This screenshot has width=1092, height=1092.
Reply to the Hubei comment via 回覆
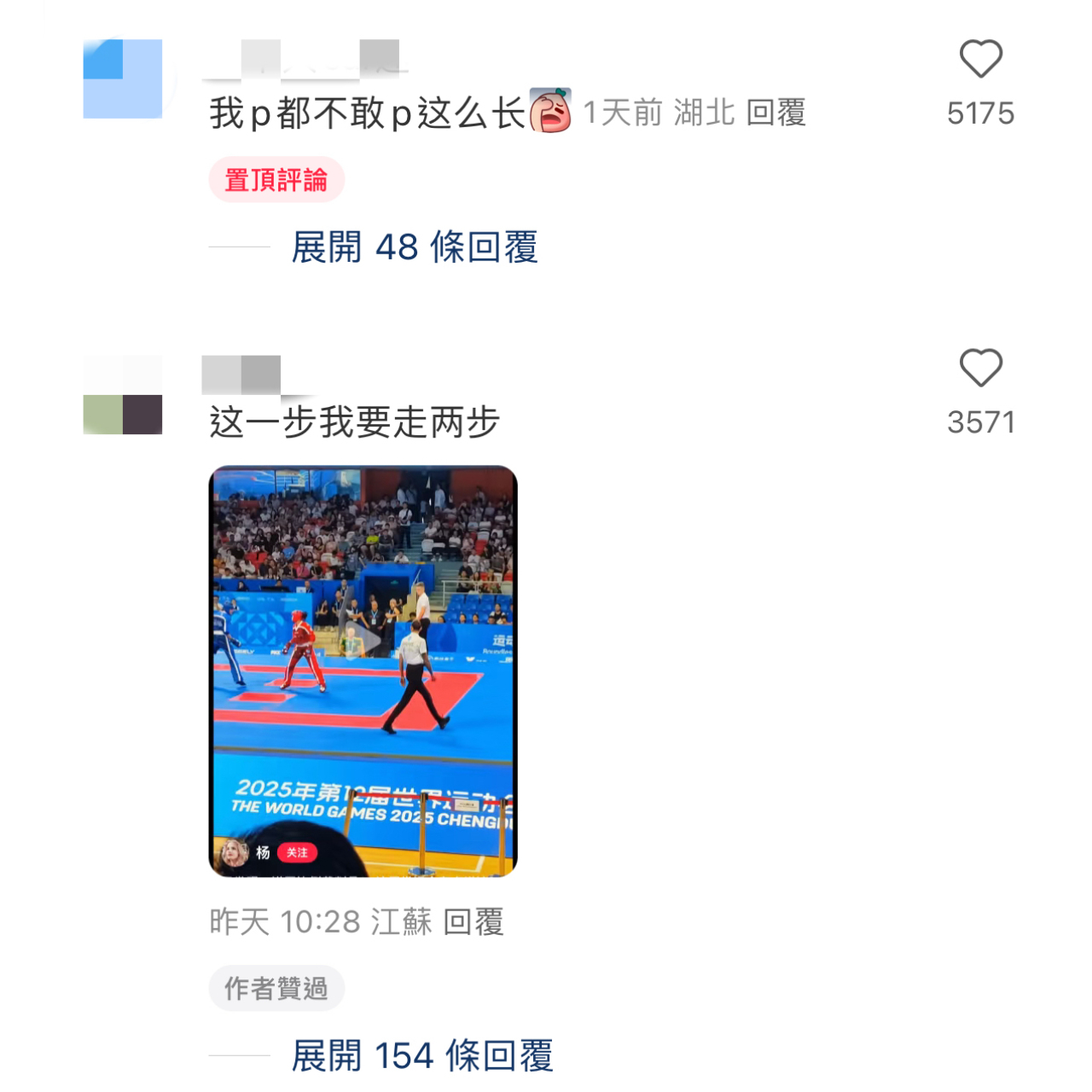coord(775,113)
